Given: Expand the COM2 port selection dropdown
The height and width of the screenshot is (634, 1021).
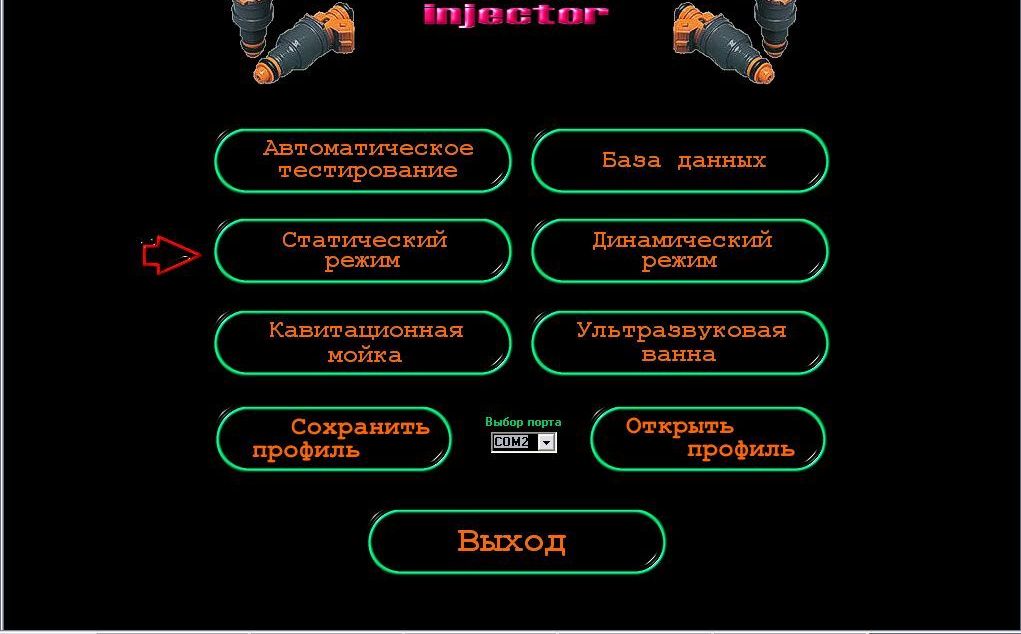Looking at the screenshot, I should coord(546,442).
